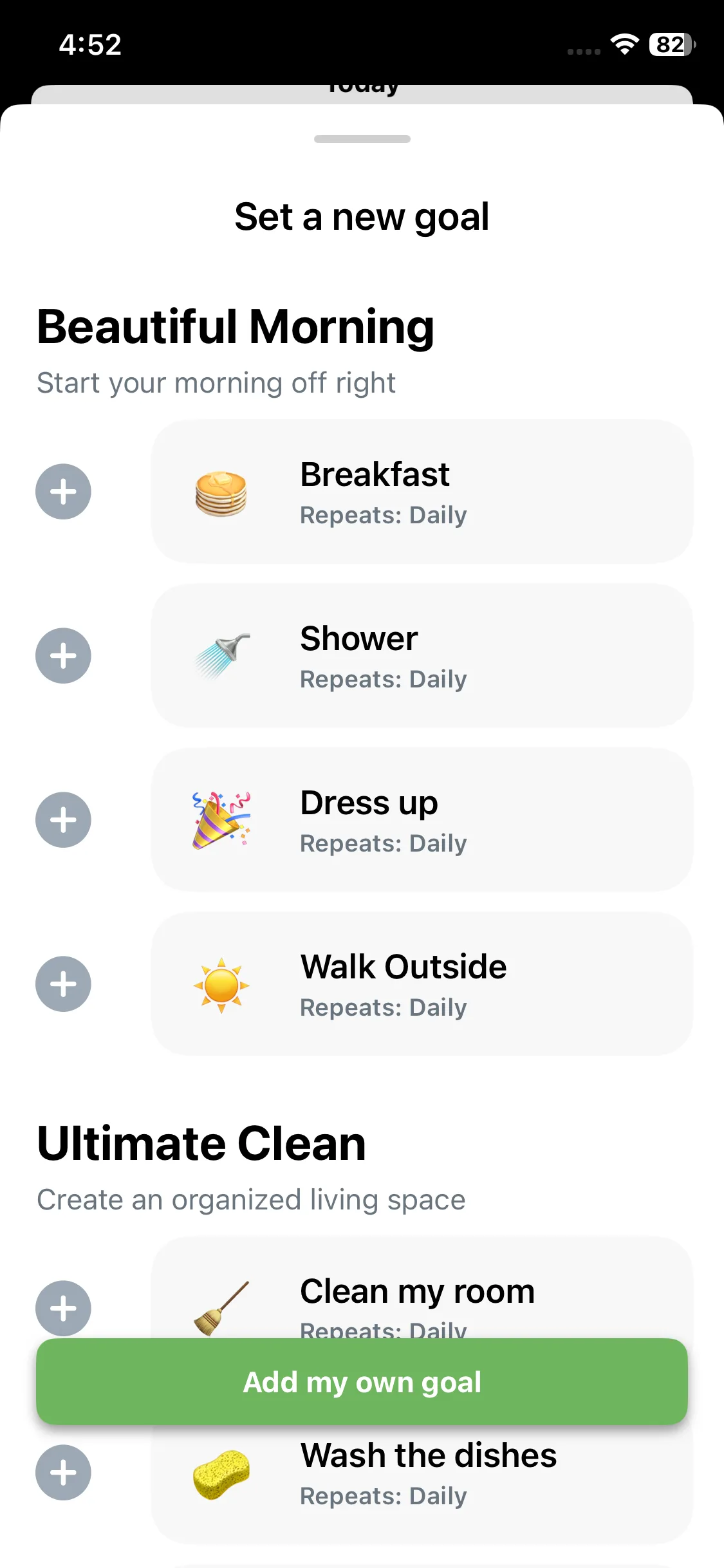Add the Breakfast goal with plus icon
The image size is (724, 1568).
pos(63,492)
